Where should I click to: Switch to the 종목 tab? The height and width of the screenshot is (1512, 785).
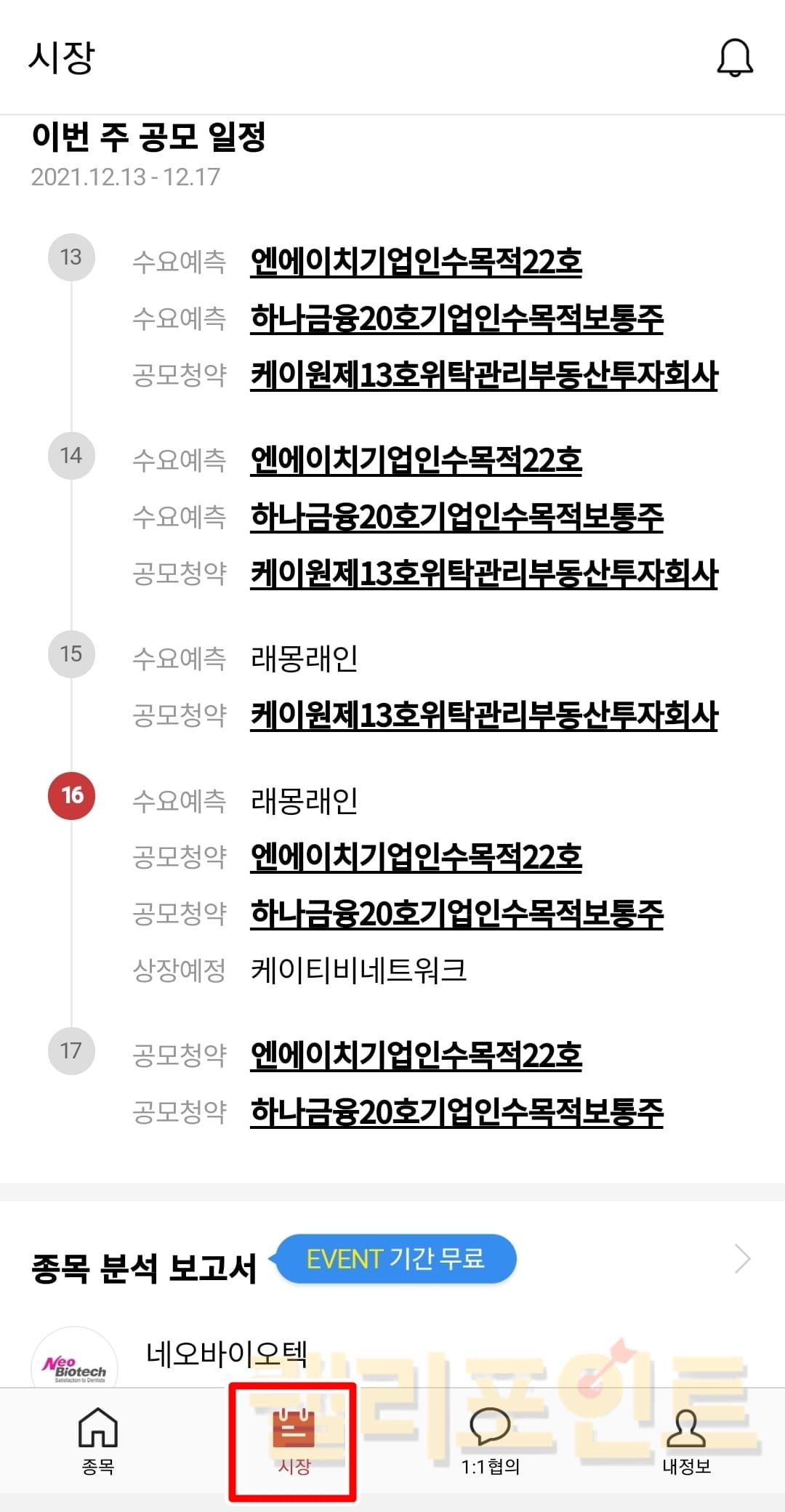[x=97, y=1441]
